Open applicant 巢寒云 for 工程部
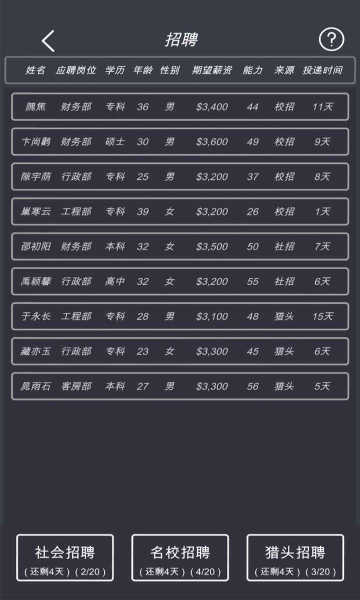Image resolution: width=360 pixels, height=600 pixels. (180, 211)
